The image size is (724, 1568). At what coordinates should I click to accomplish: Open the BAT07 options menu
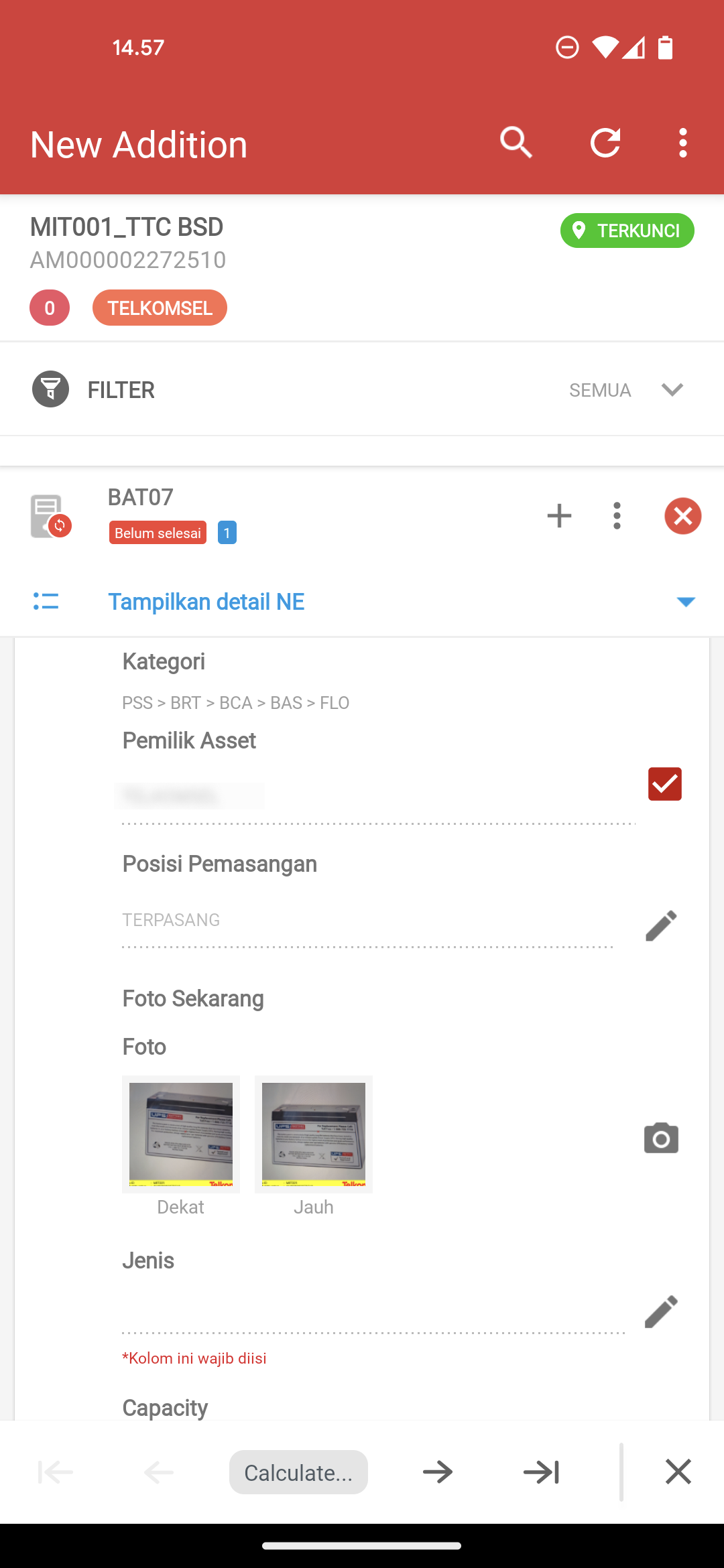[617, 516]
